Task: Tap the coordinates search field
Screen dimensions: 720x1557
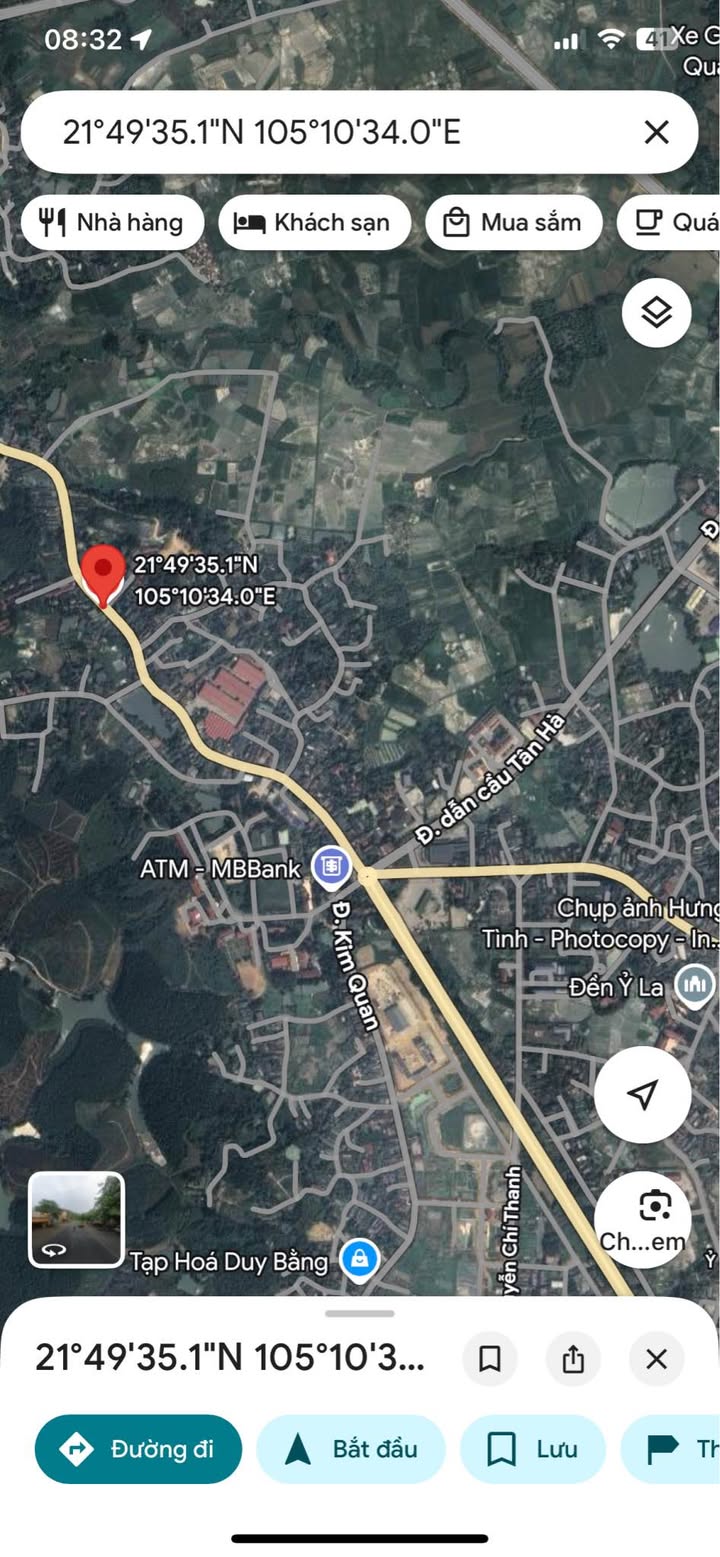Action: [x=330, y=132]
